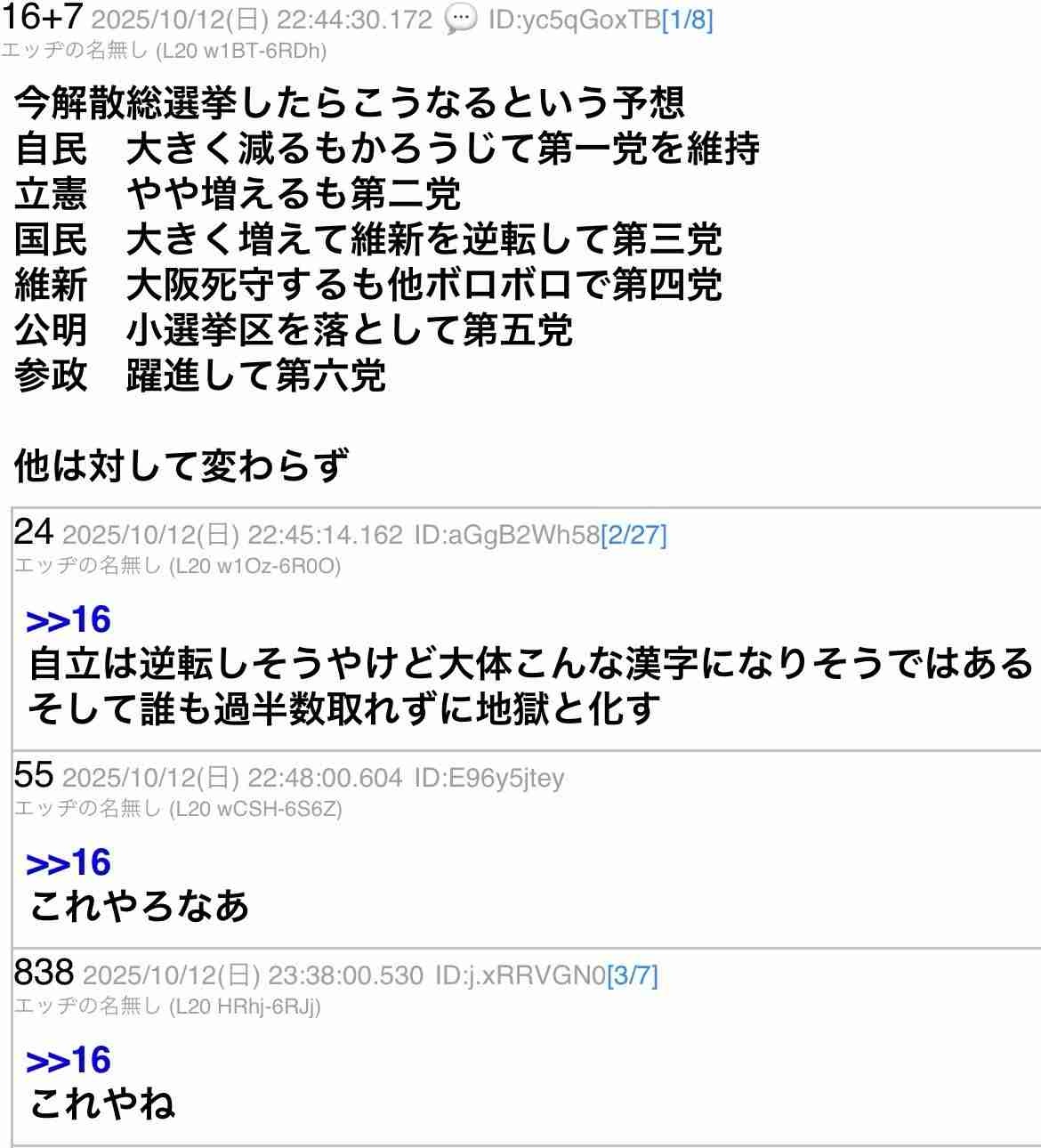Follow the >>16 anchor in post 55
1041x1148 pixels.
[x=69, y=863]
